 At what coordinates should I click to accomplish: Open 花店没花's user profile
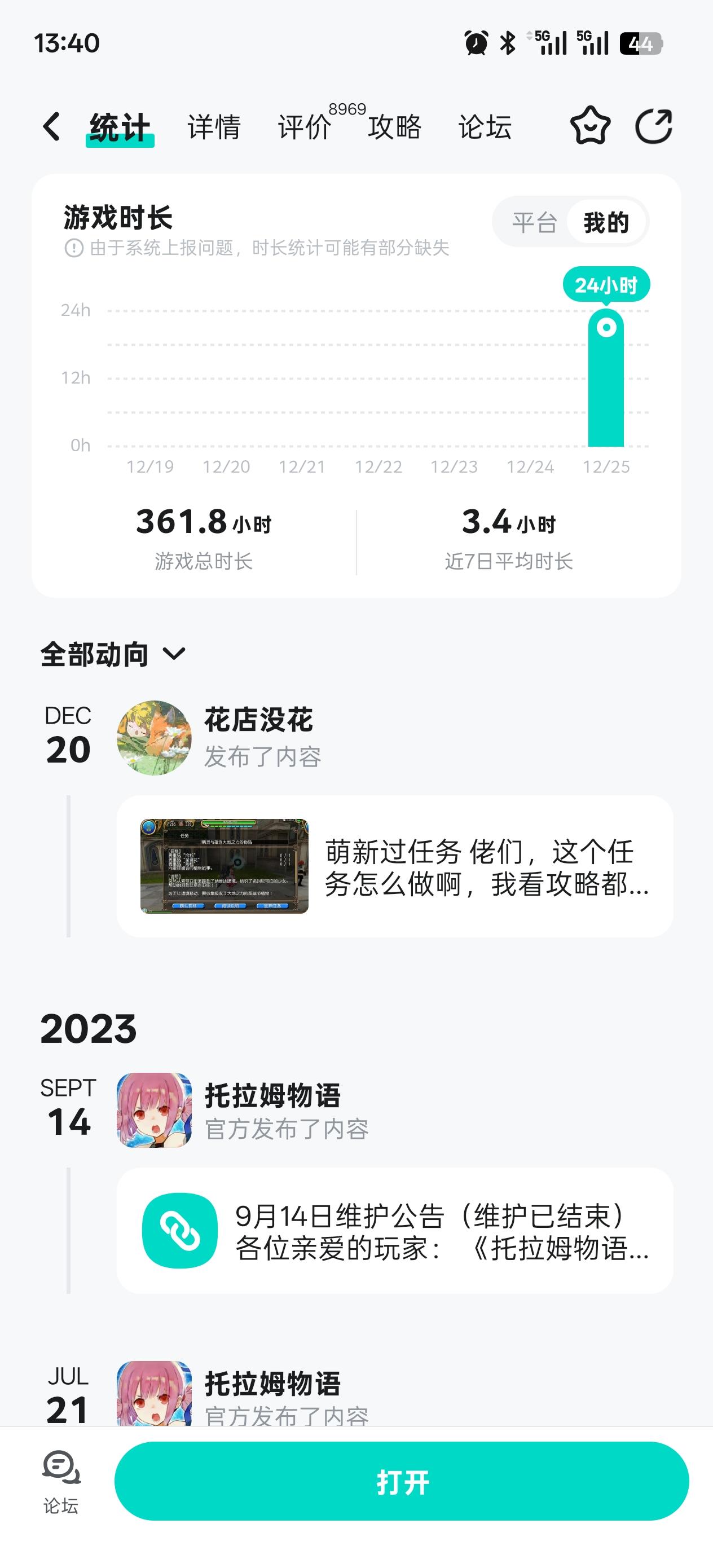coord(154,738)
